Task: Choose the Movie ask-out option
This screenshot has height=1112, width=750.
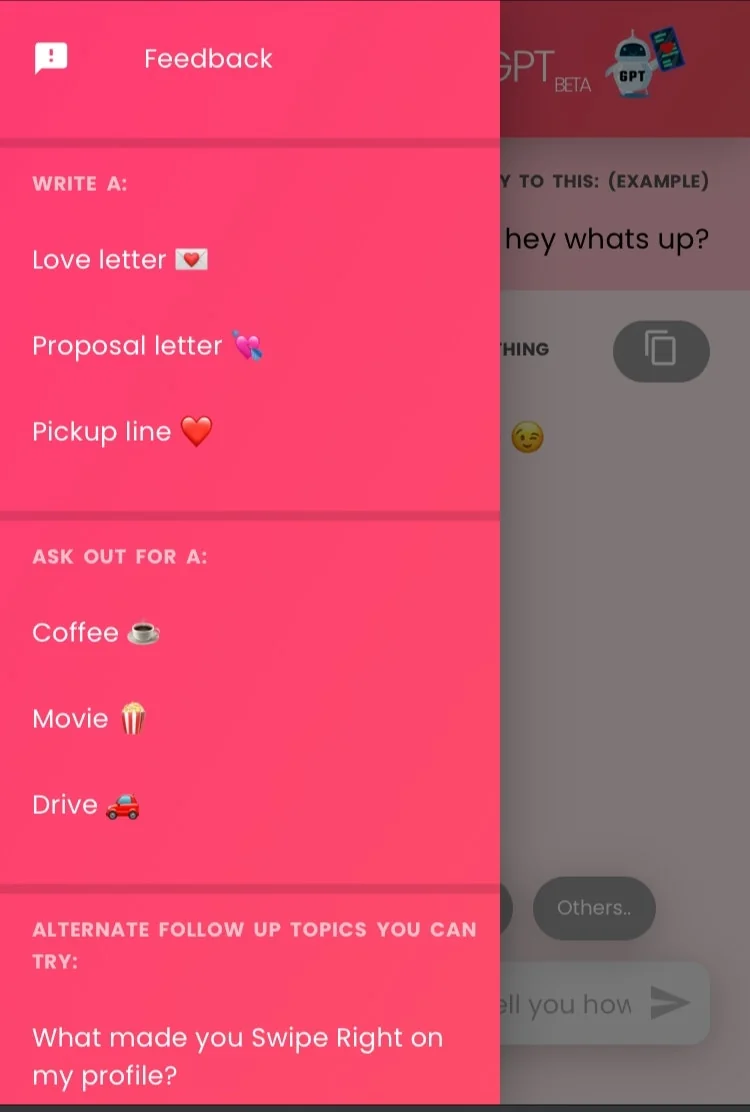Action: (x=90, y=719)
